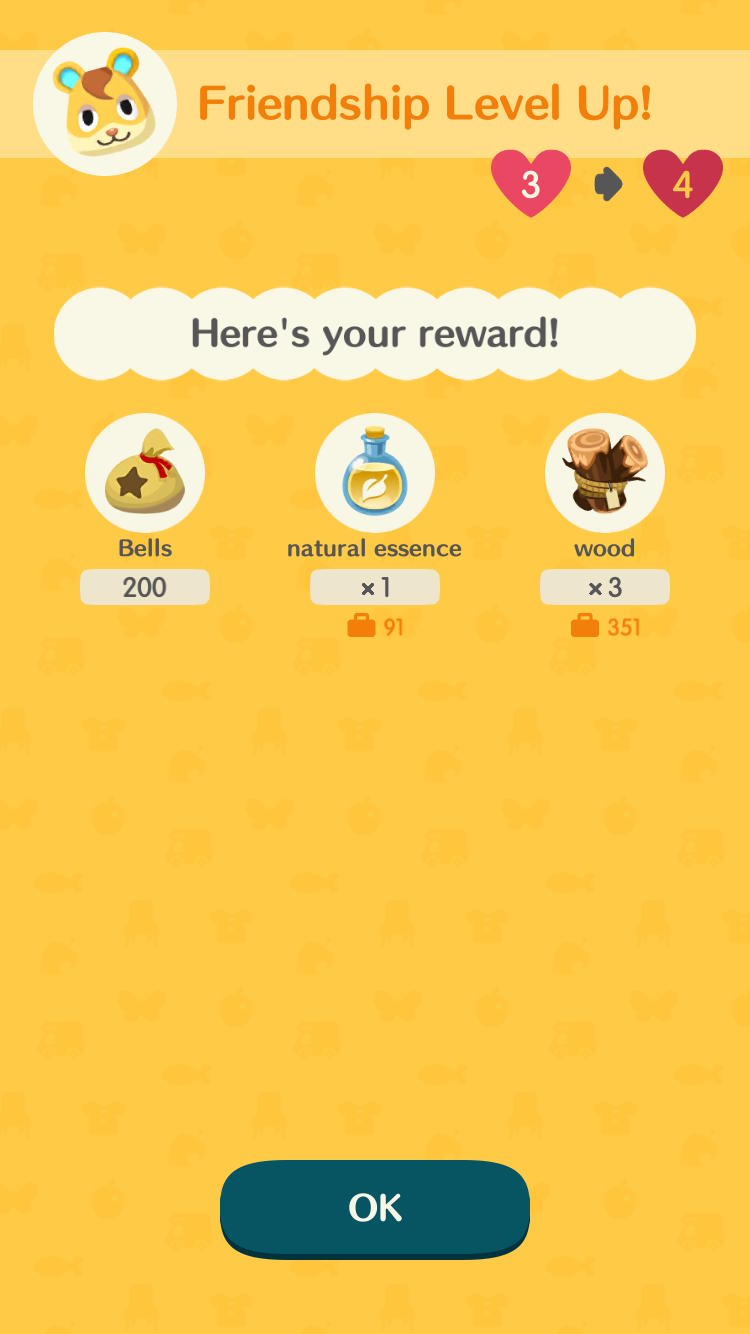Tap the wood bundle reward icon
Viewport: 750px width, 1334px height.
click(x=605, y=472)
